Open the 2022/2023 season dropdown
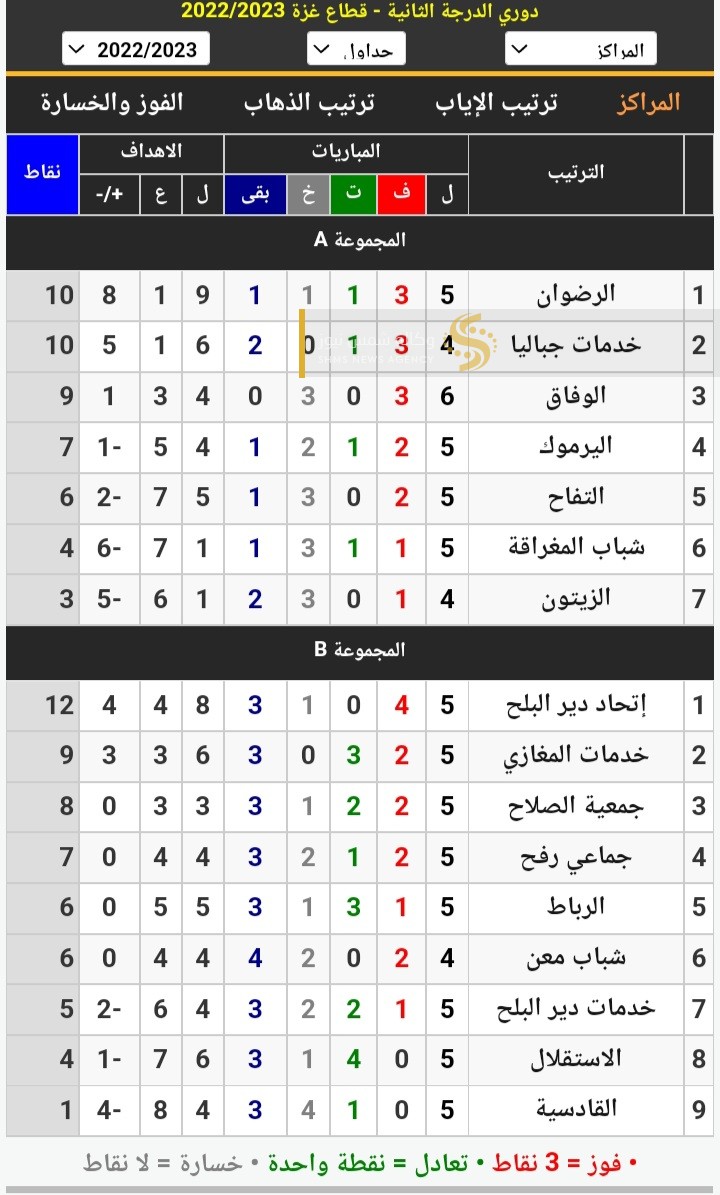This screenshot has height=1195, width=720. point(135,49)
